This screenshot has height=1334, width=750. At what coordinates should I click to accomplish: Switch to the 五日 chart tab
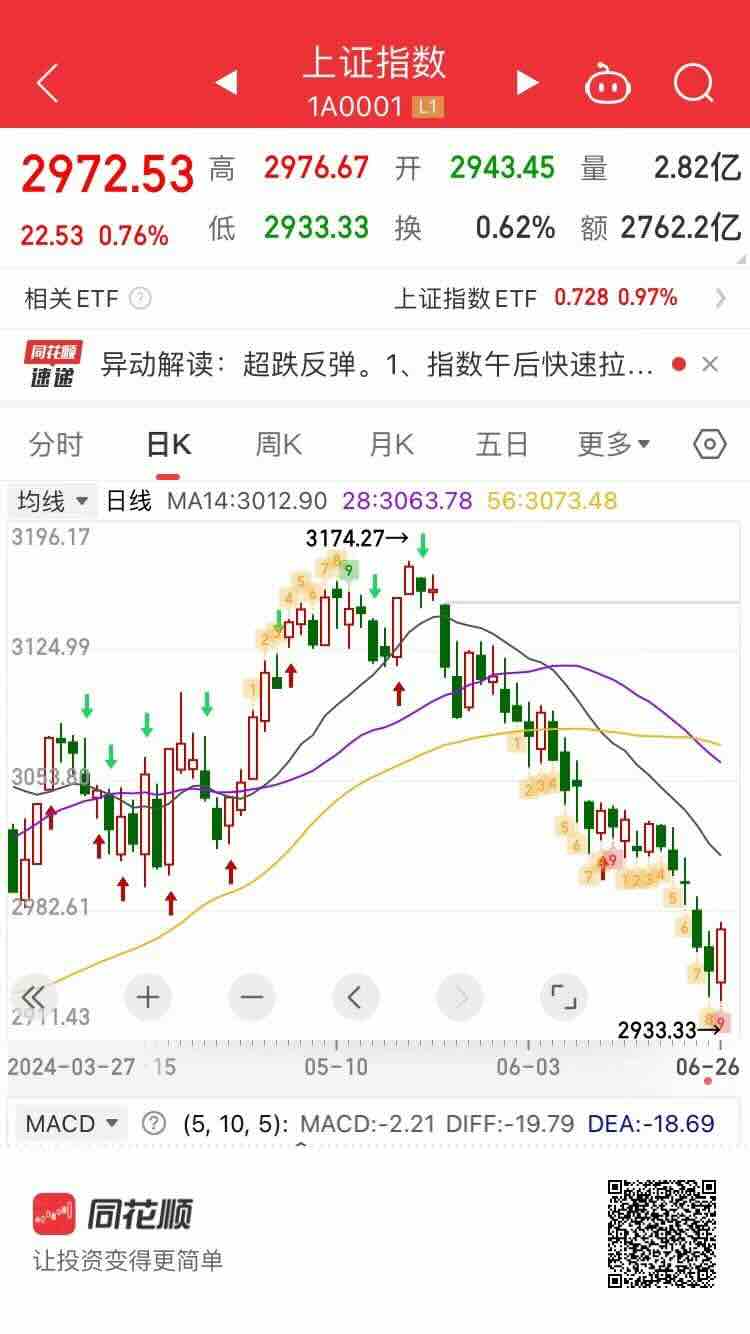tap(502, 444)
